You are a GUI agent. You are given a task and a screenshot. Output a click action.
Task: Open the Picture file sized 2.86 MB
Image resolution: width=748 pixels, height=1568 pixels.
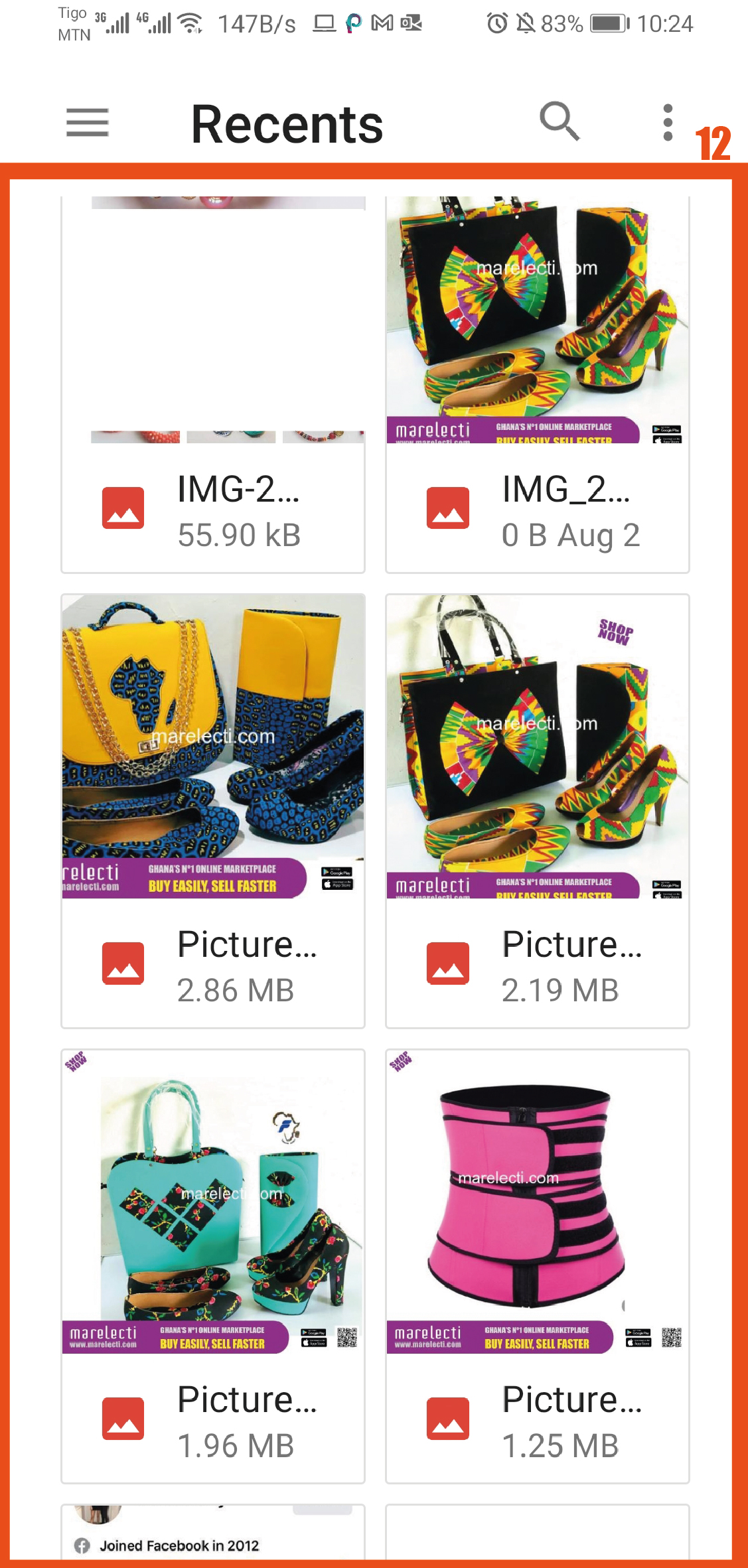[213, 811]
